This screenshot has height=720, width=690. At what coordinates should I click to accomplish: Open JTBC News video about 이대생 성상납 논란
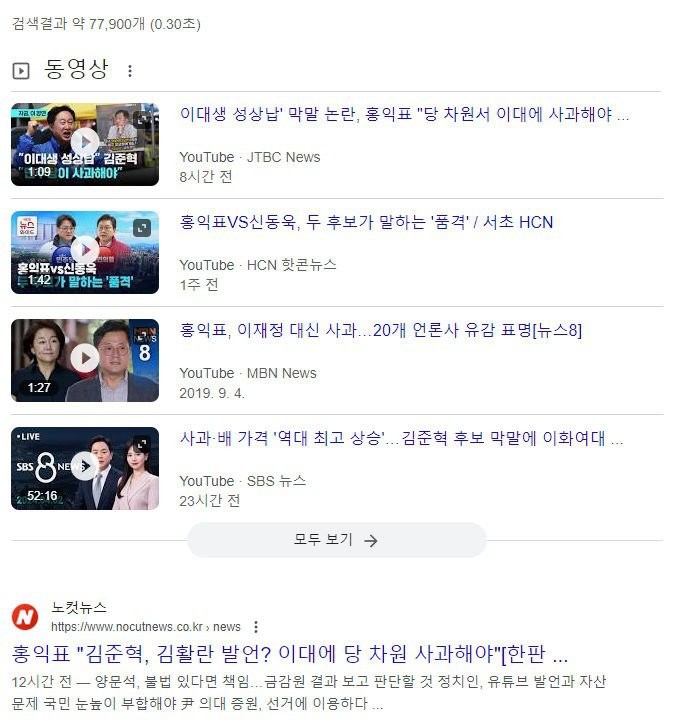(404, 114)
